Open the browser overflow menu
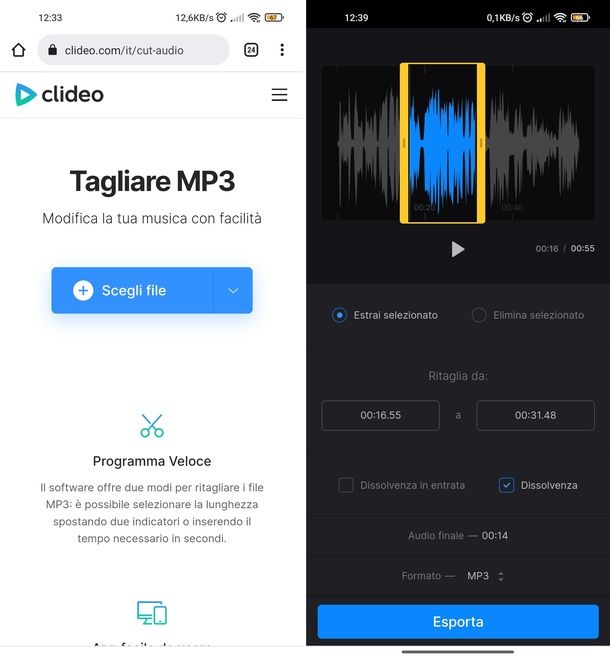Image resolution: width=610 pixels, height=657 pixels. [282, 50]
